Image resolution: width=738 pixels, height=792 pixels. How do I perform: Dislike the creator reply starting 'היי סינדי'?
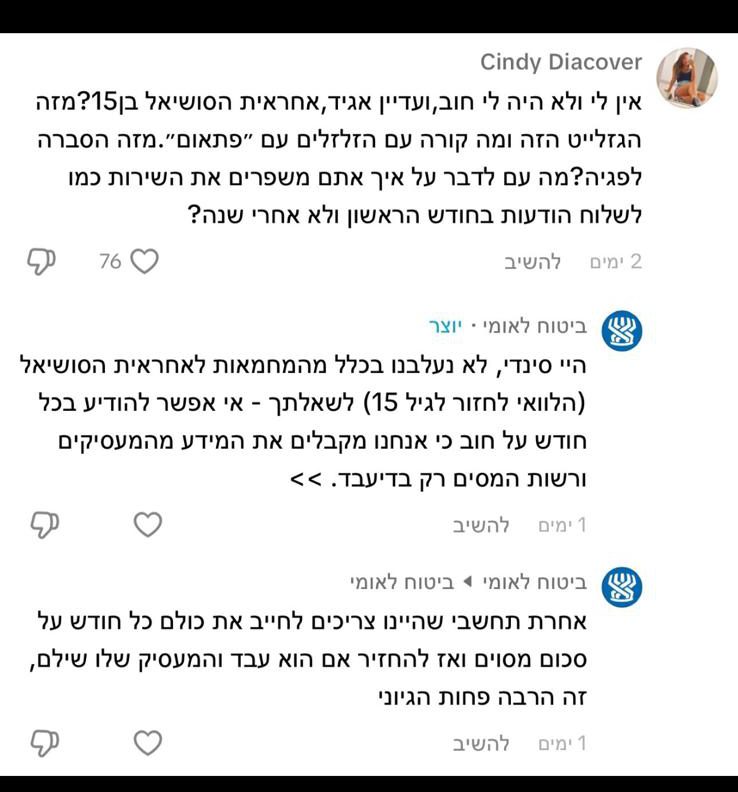click(x=39, y=524)
